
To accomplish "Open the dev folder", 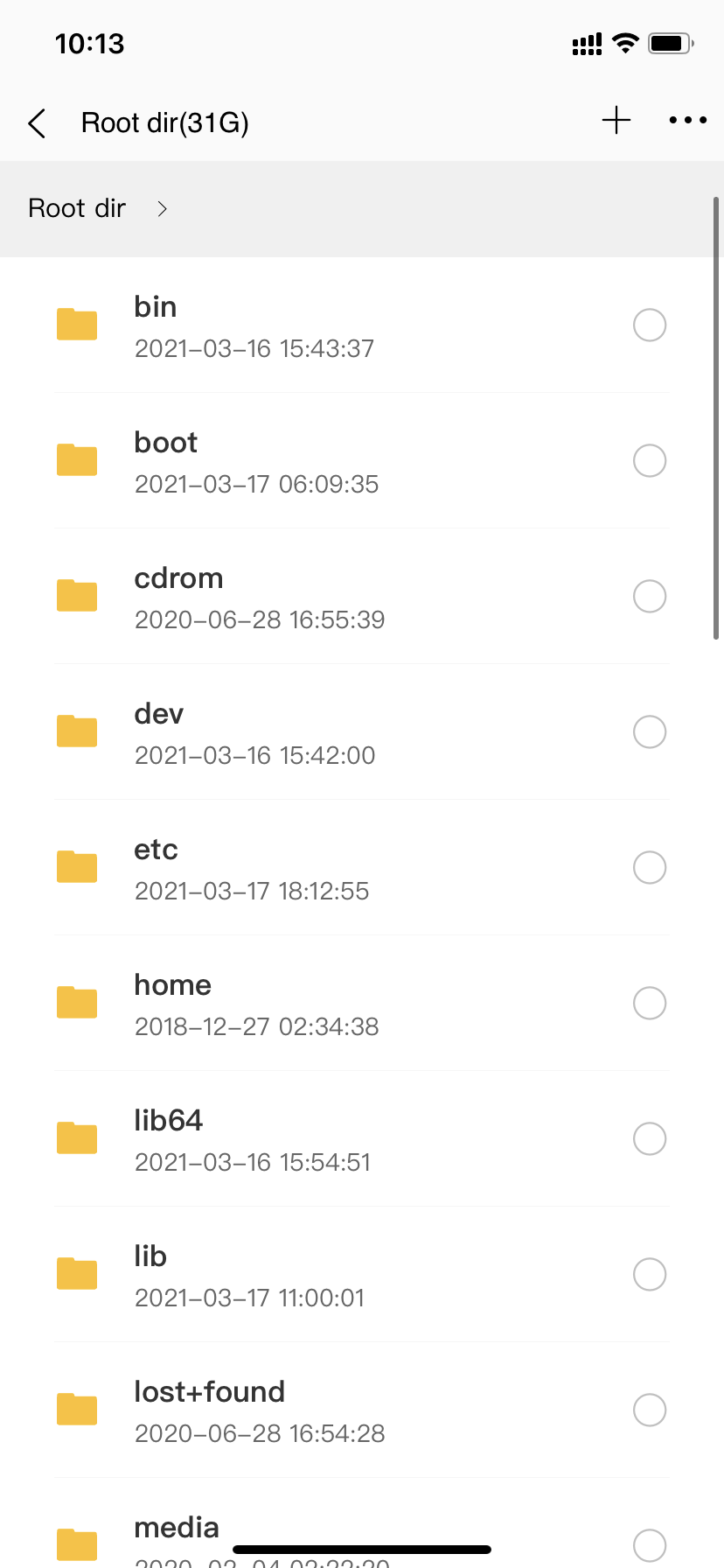I will tap(254, 732).
